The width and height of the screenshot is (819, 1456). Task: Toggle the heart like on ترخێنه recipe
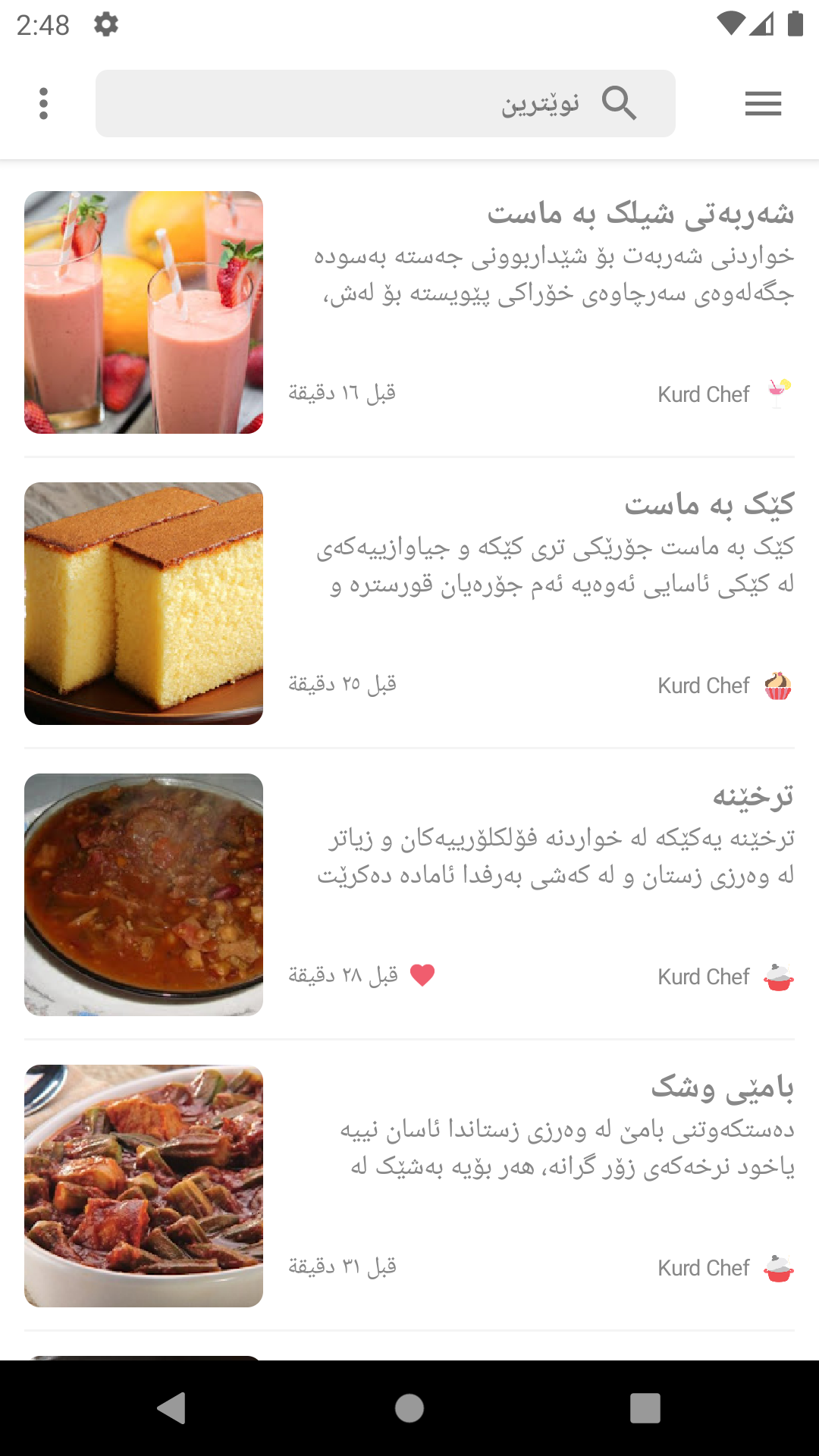click(x=422, y=974)
